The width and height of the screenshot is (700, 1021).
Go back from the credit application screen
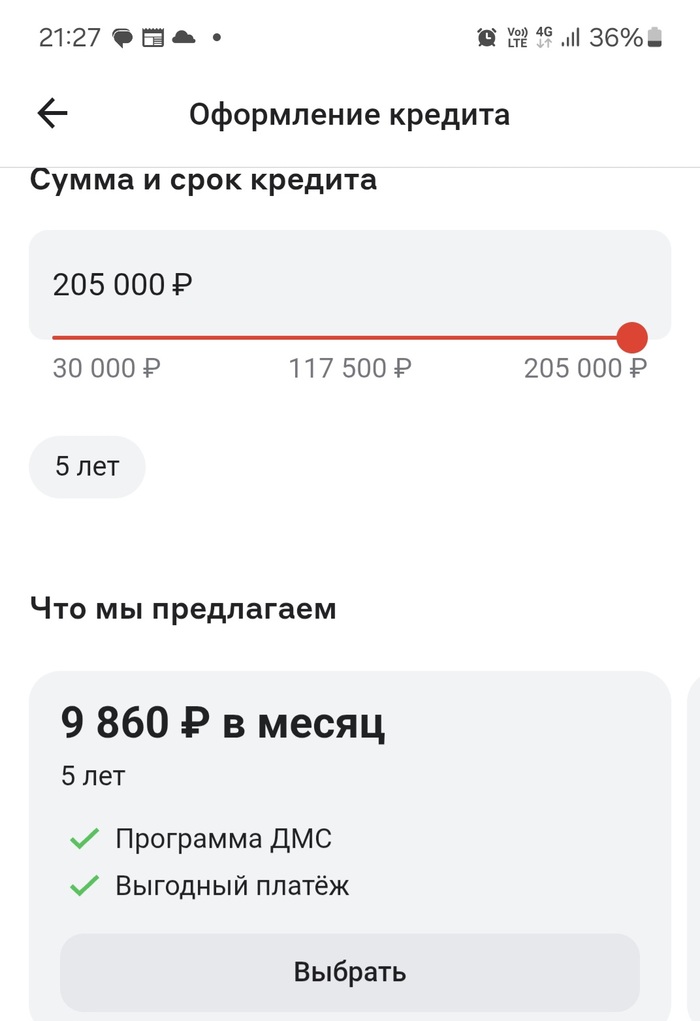pos(52,114)
